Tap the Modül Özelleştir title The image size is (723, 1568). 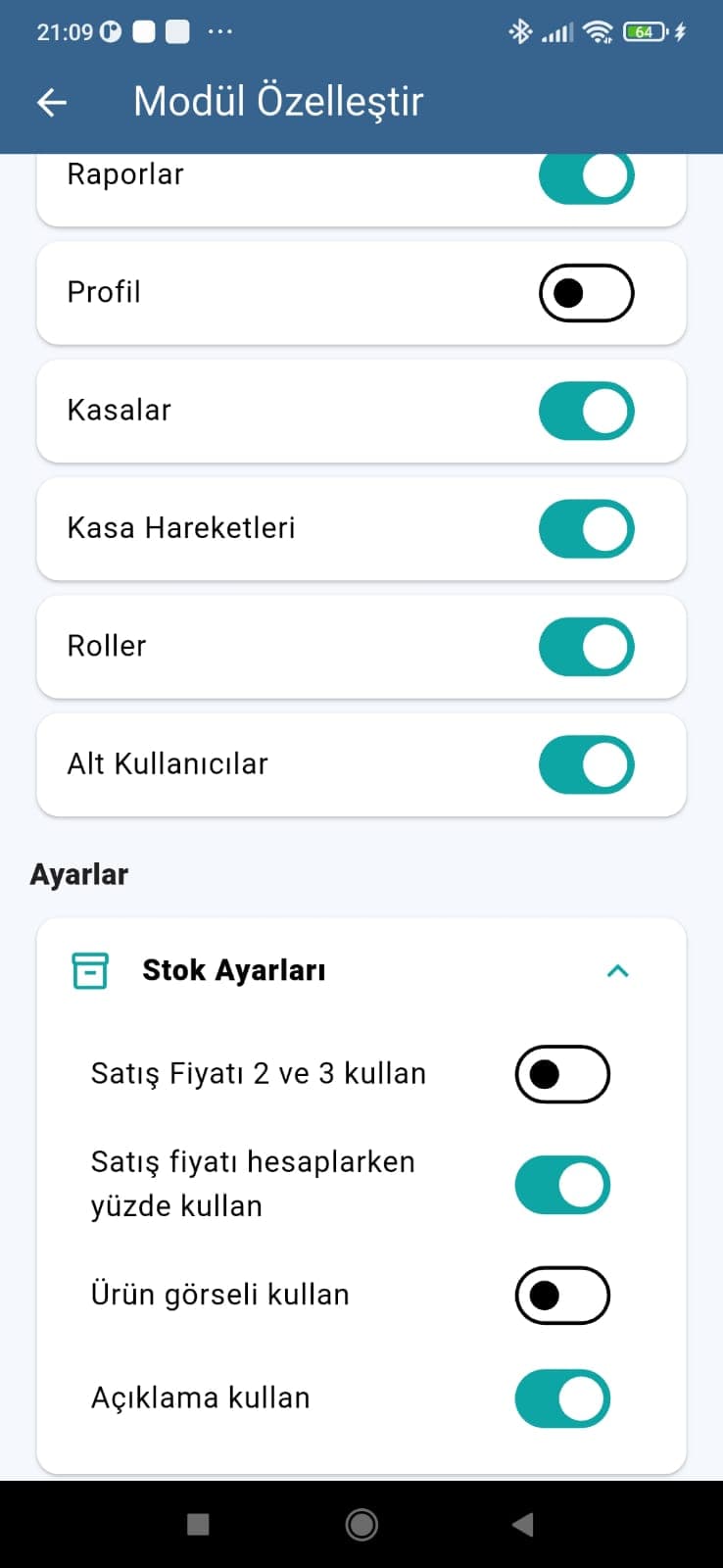278,100
